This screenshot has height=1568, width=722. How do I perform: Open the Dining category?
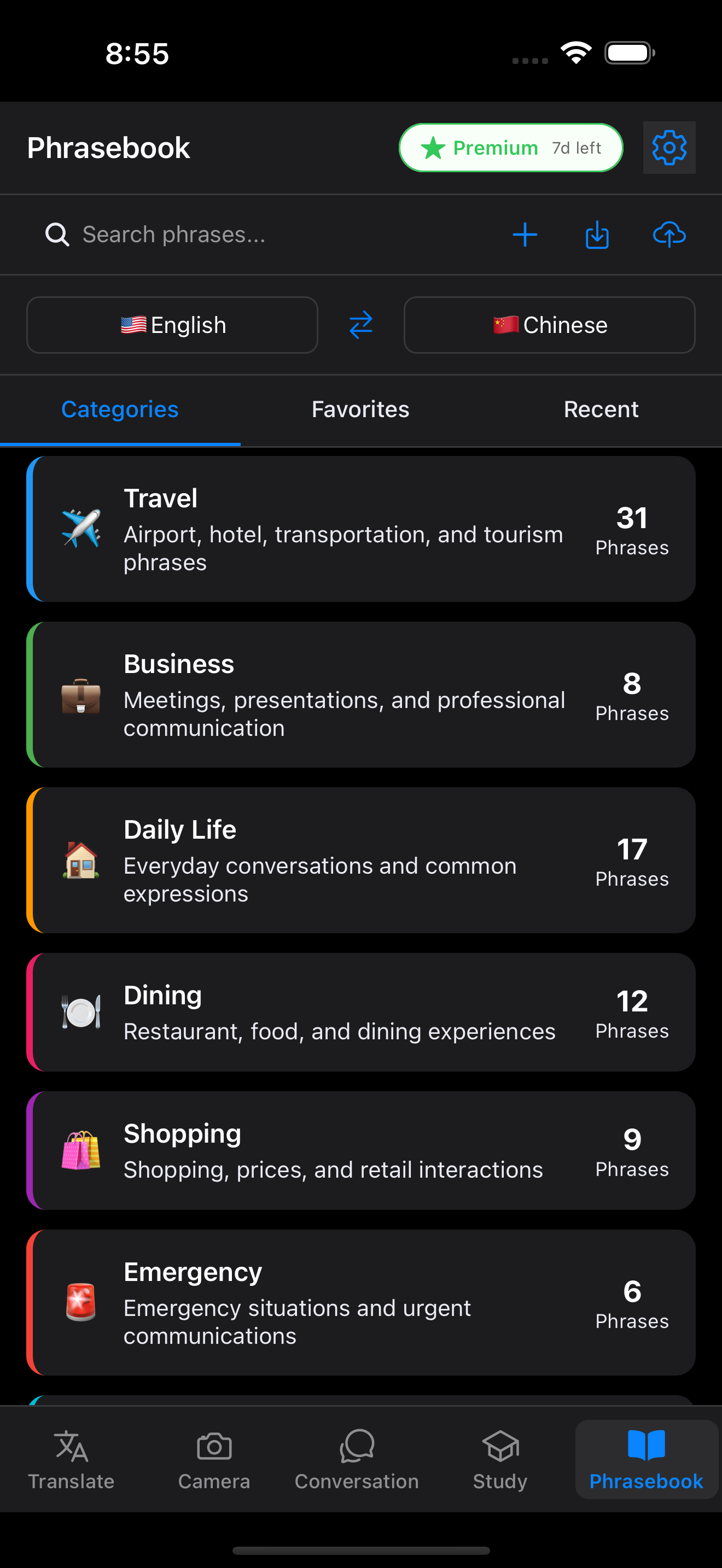pos(360,1011)
